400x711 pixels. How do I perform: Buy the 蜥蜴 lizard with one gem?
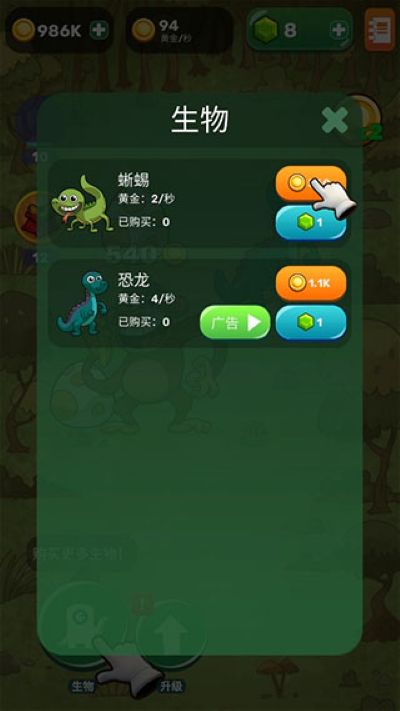click(311, 223)
